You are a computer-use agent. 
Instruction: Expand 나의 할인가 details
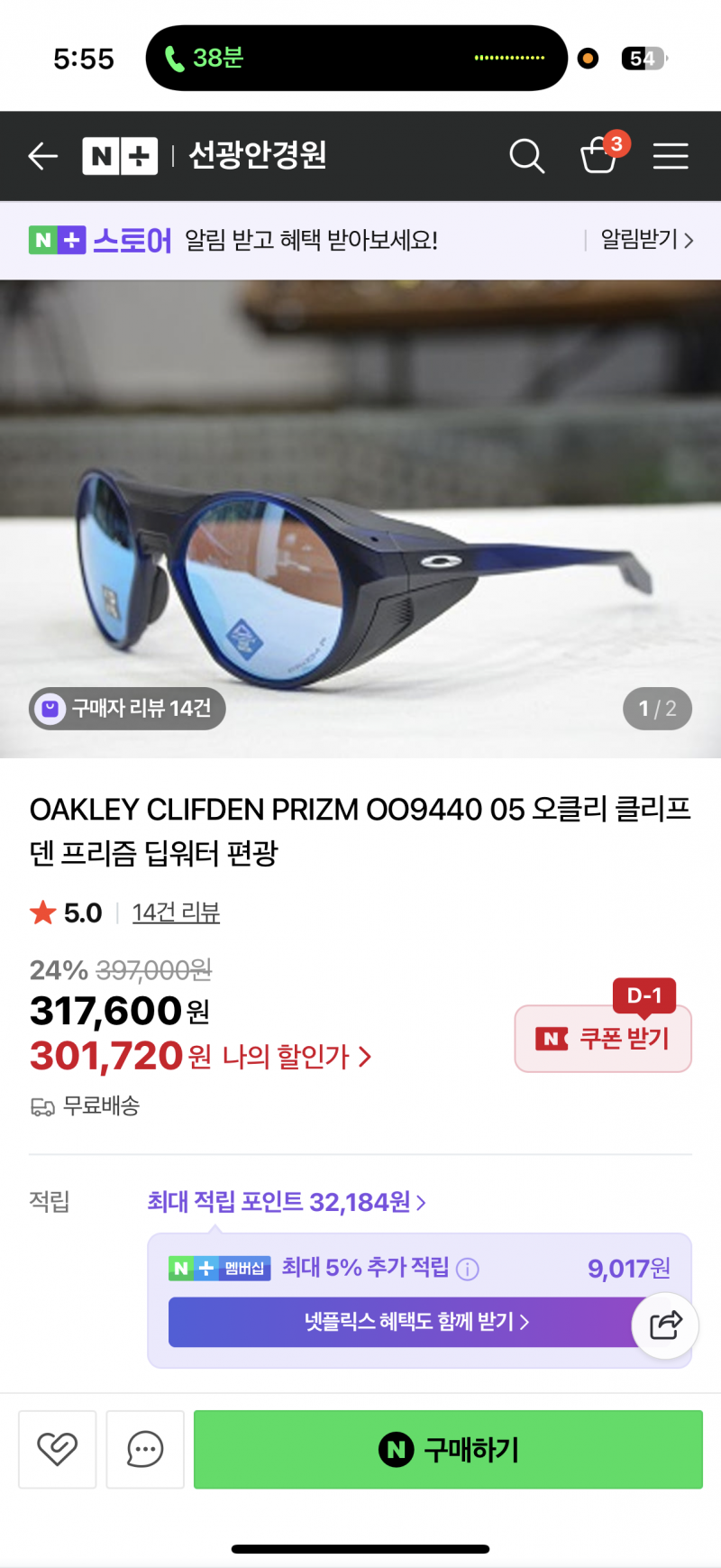click(x=296, y=1056)
